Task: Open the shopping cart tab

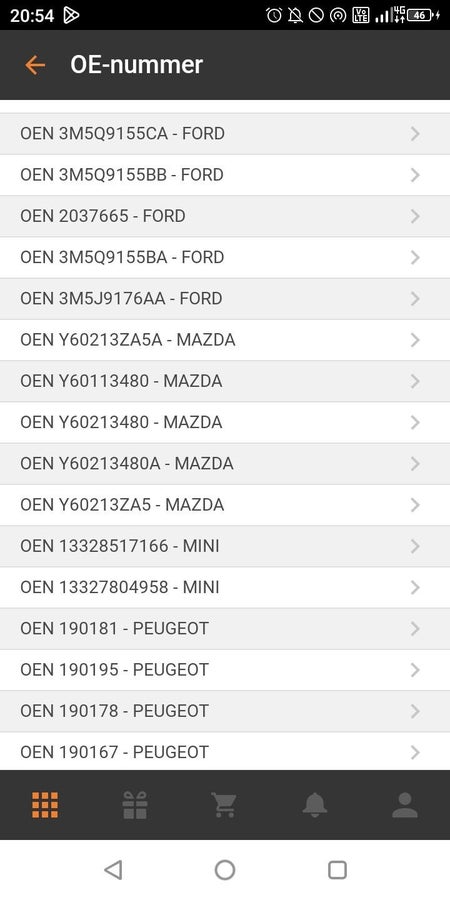Action: [224, 805]
